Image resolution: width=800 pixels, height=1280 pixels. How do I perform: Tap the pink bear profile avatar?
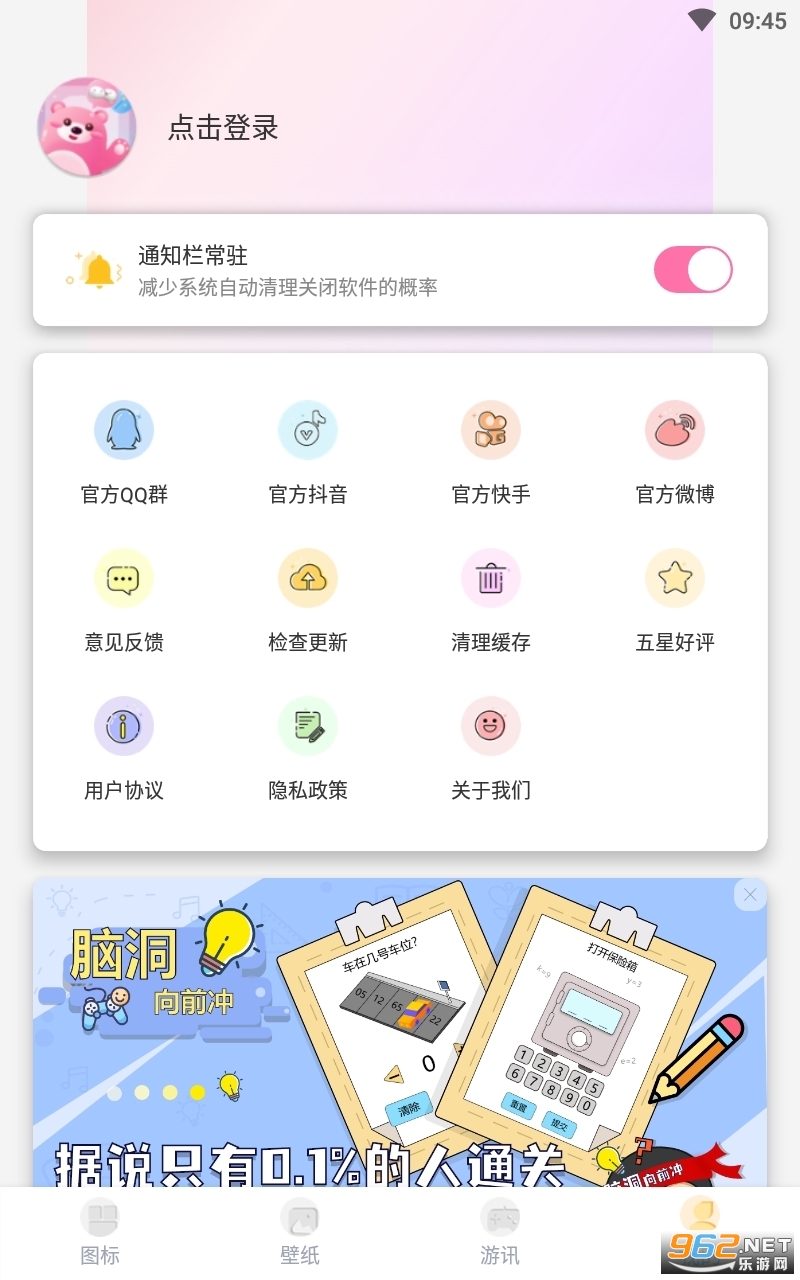pos(87,128)
